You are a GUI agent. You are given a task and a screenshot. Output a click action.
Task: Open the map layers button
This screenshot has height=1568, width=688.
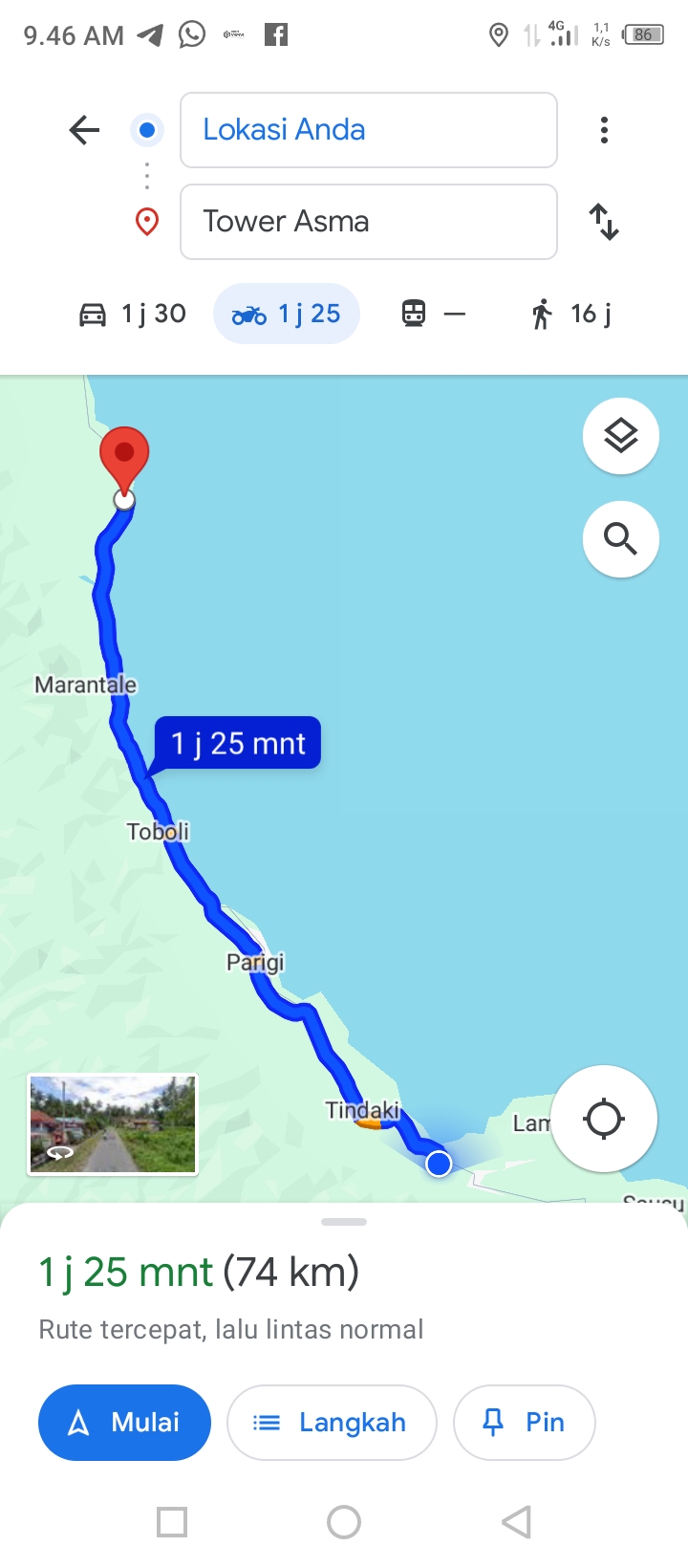tap(621, 436)
